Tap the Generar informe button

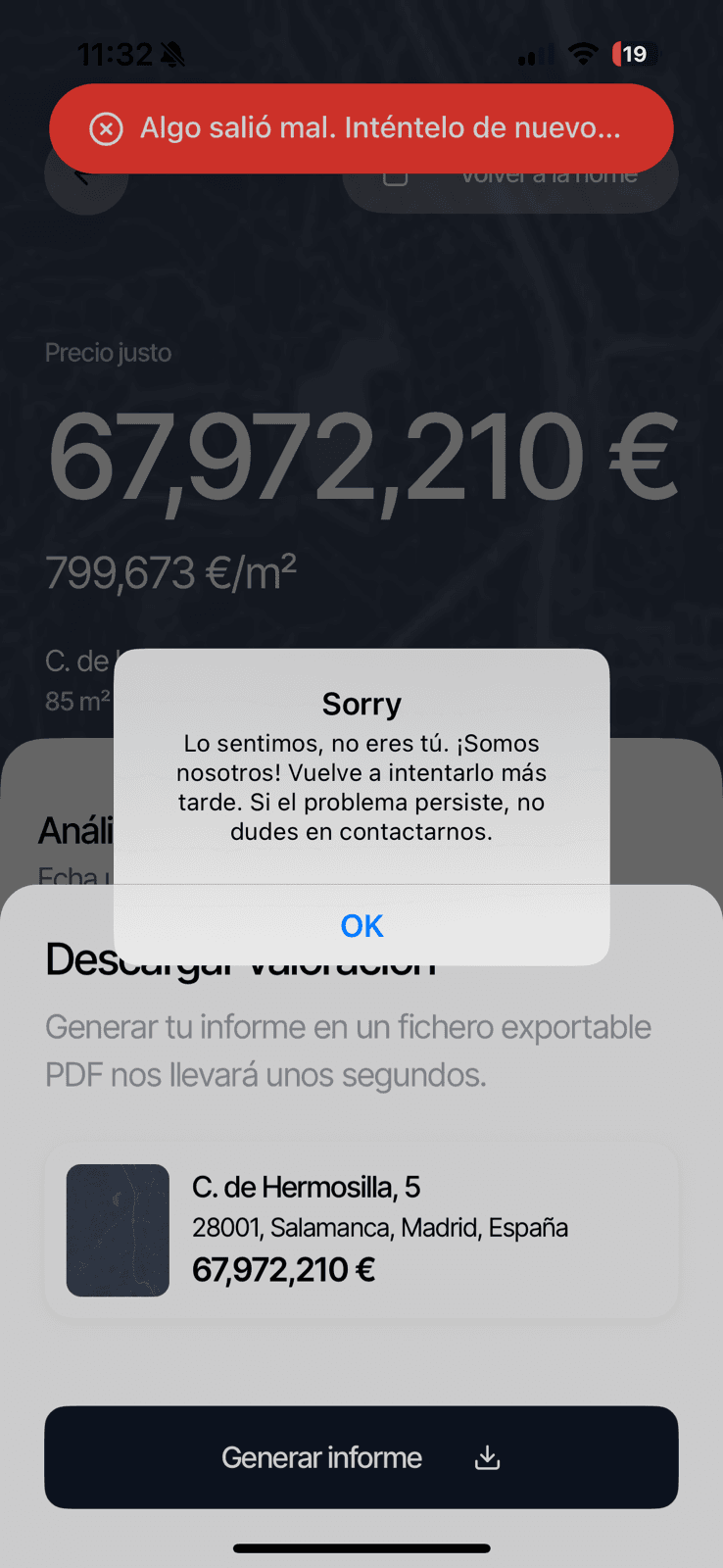click(x=361, y=1457)
